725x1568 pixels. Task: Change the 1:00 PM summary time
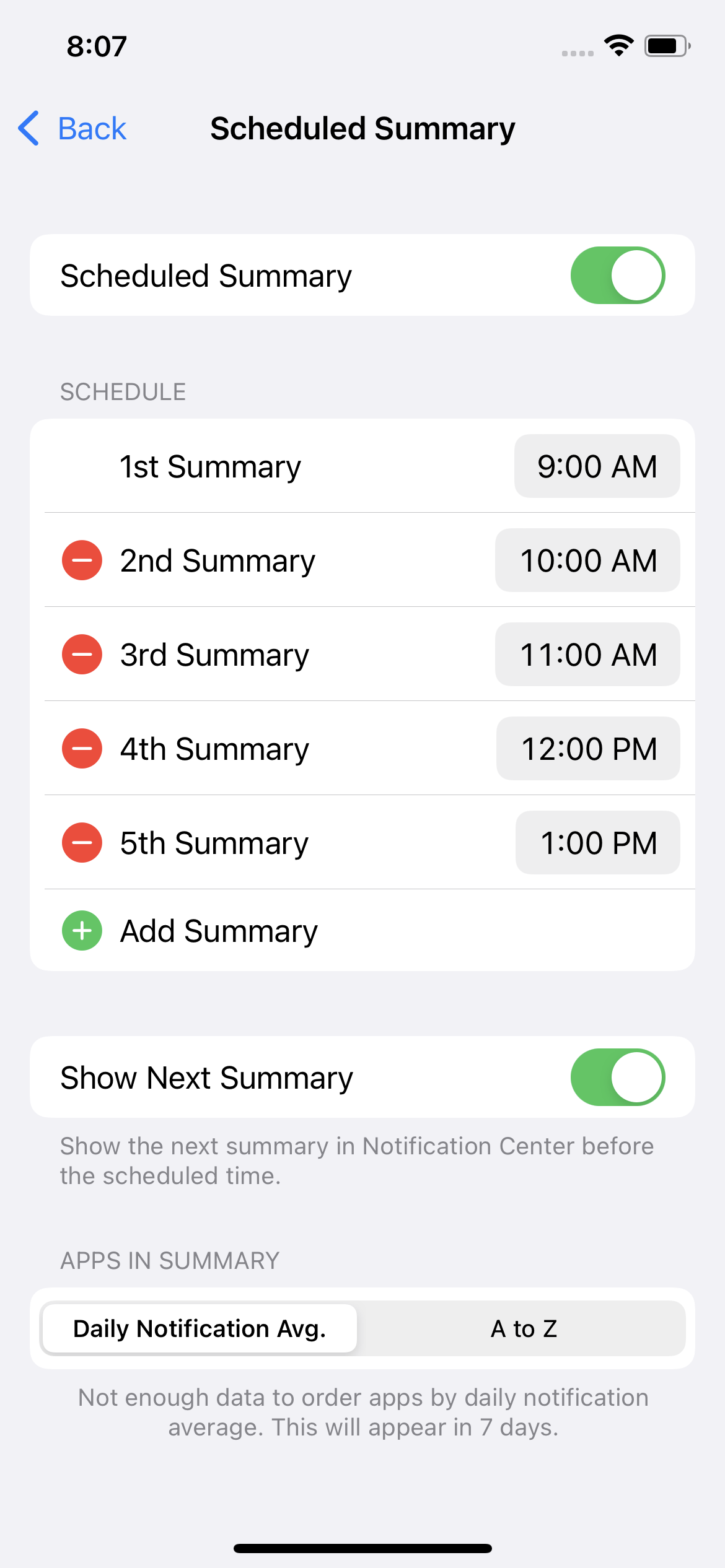(597, 843)
